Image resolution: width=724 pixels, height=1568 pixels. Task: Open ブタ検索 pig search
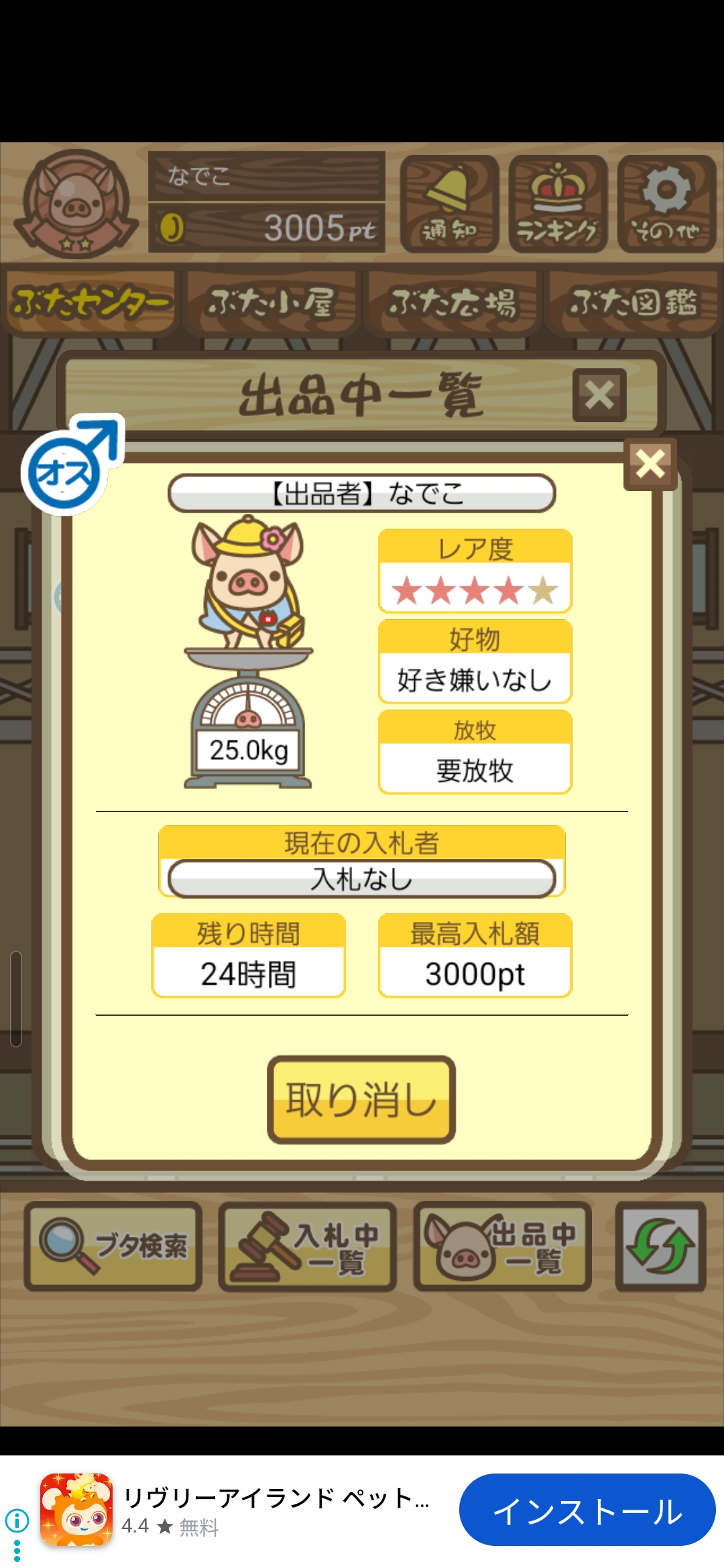[x=113, y=1246]
